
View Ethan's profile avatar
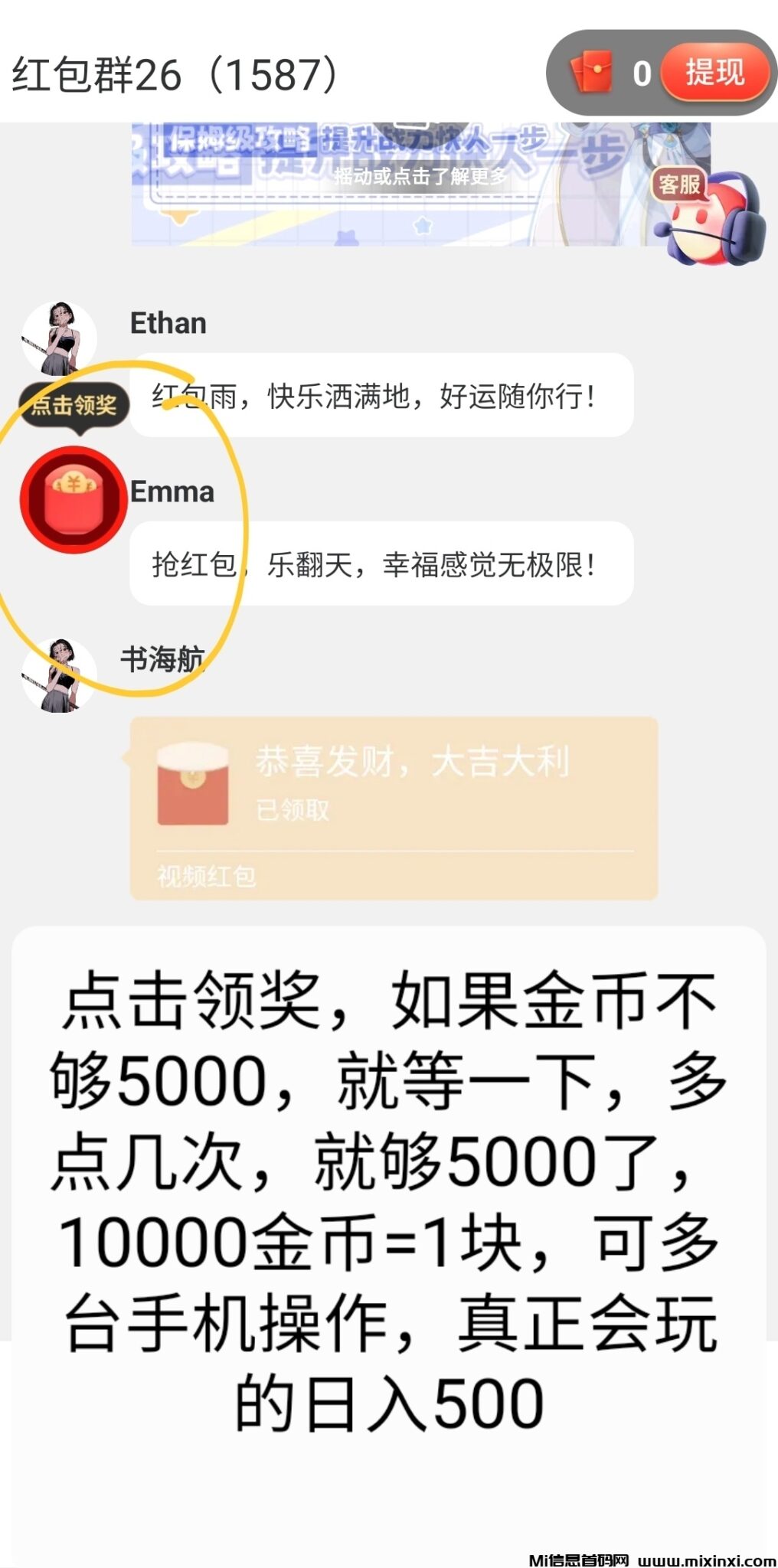(60, 338)
